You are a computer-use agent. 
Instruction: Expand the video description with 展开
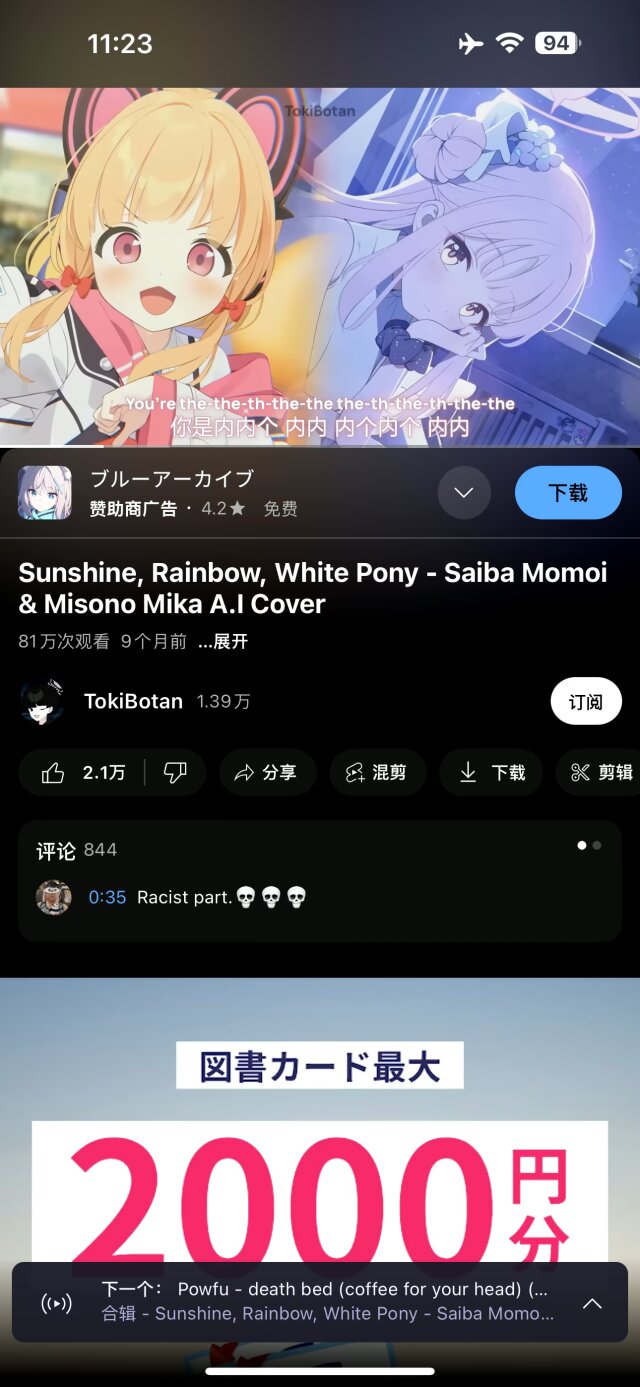point(223,641)
